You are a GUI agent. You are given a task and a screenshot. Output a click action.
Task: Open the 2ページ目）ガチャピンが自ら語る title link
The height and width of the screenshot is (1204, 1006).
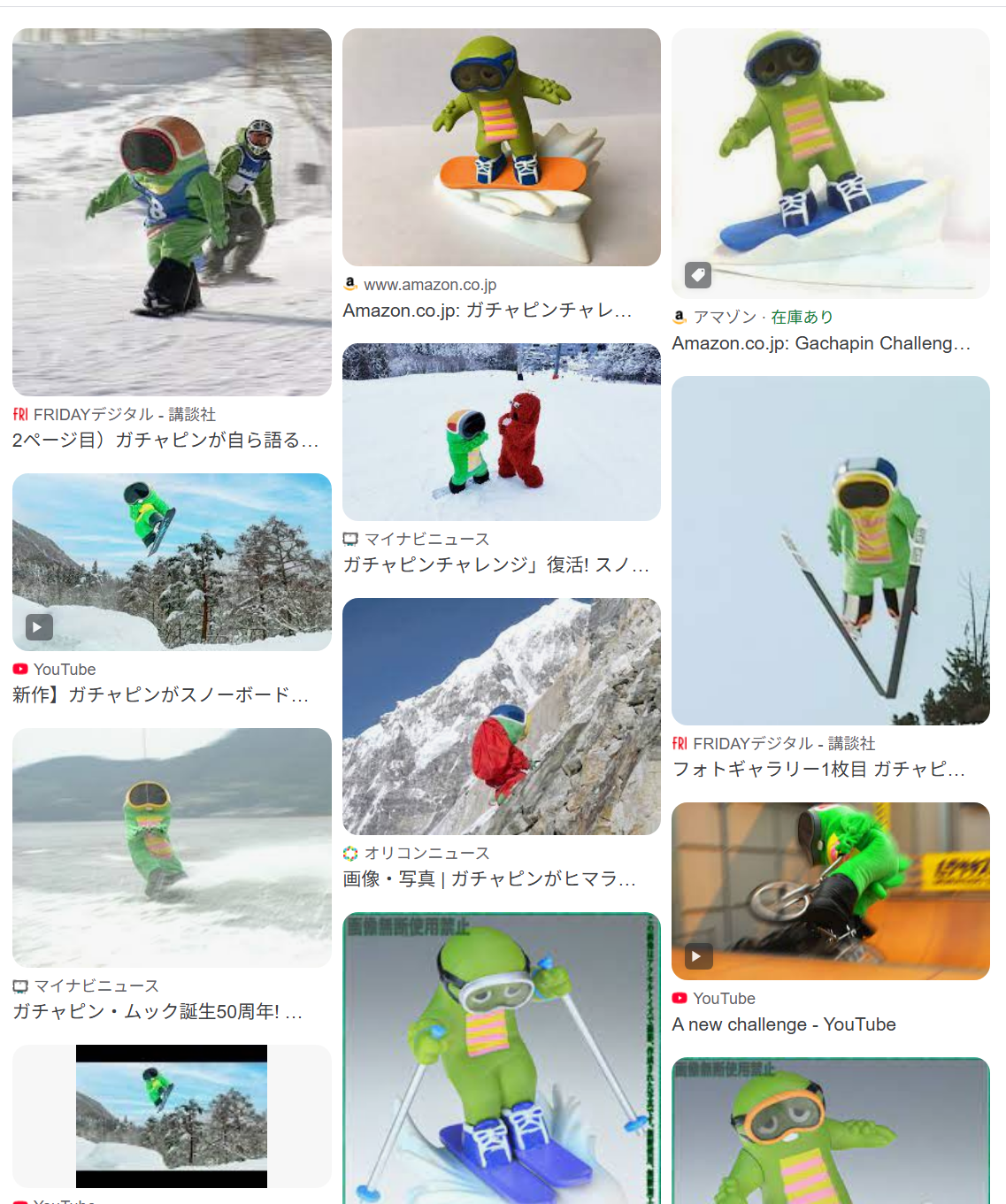point(165,440)
